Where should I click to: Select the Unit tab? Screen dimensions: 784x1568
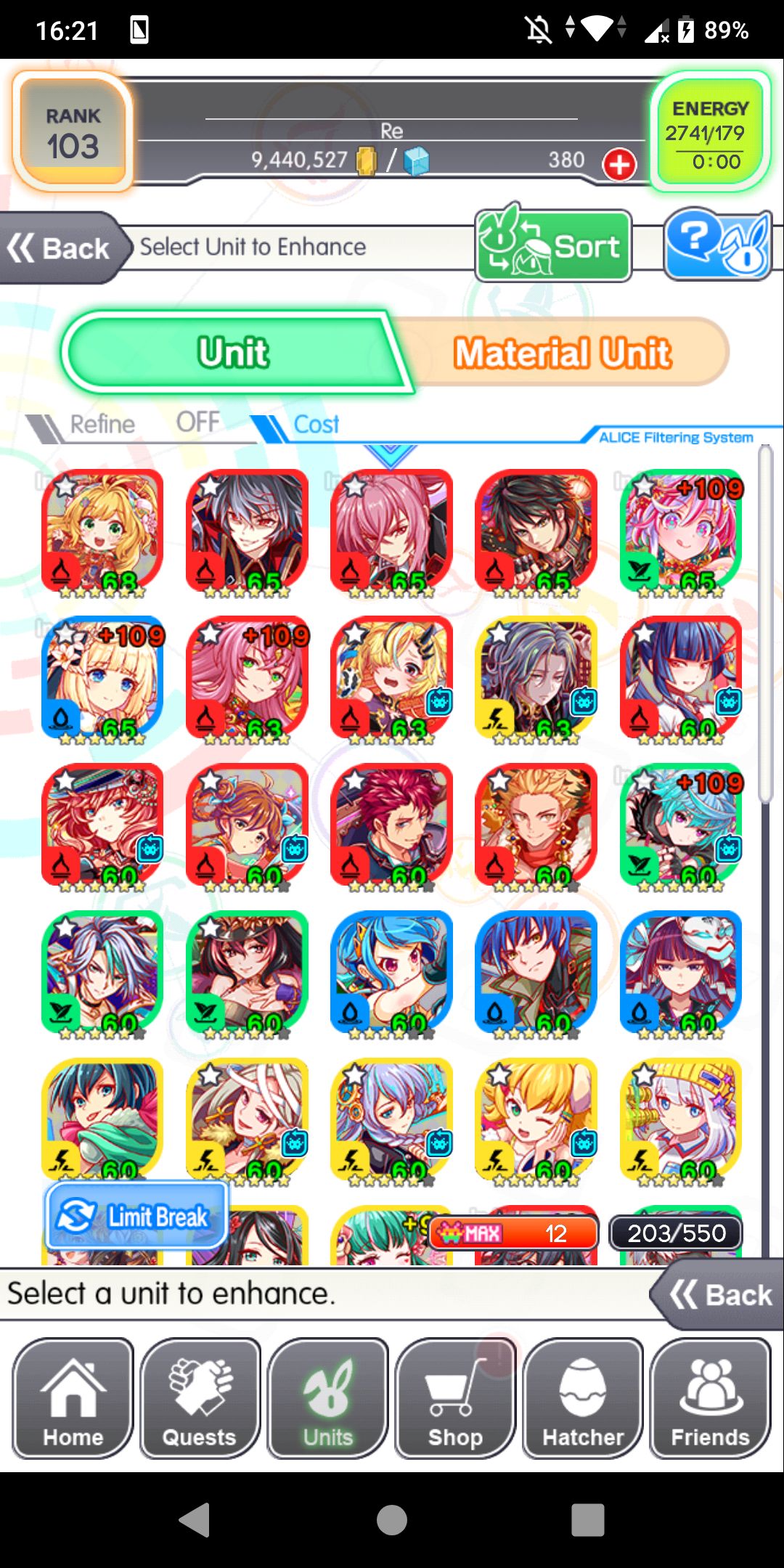tap(232, 353)
